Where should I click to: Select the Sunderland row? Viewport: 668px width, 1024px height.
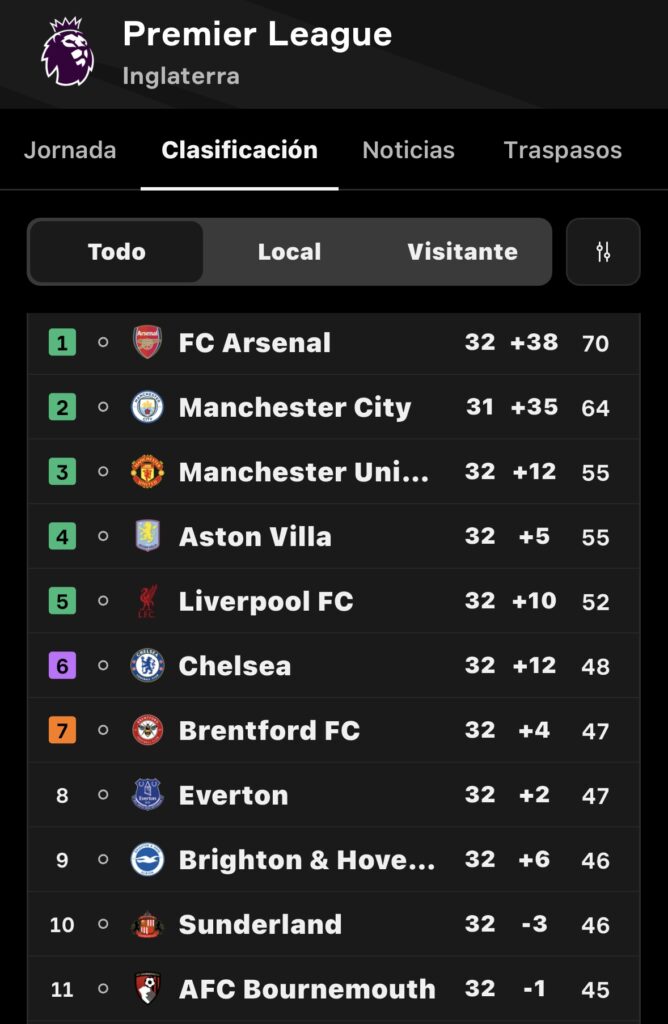pyautogui.click(x=260, y=925)
